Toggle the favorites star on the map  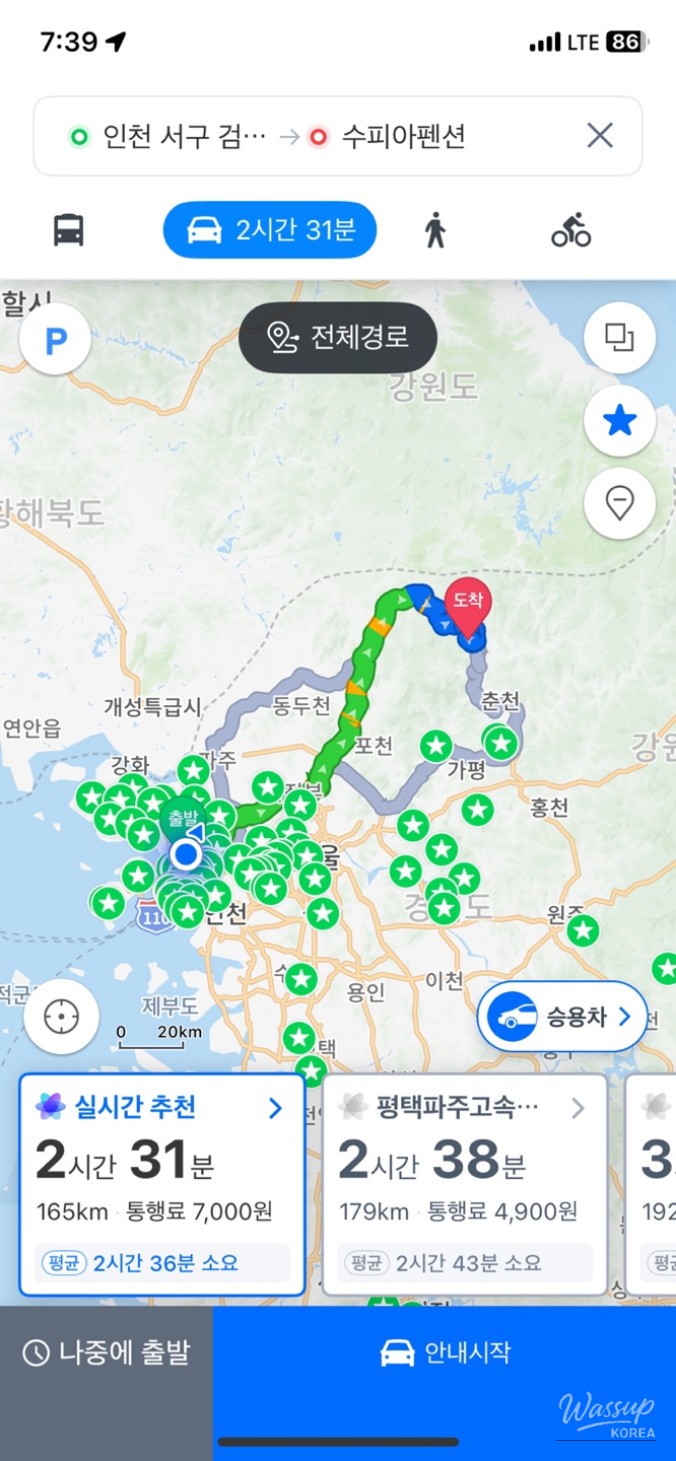pos(620,421)
